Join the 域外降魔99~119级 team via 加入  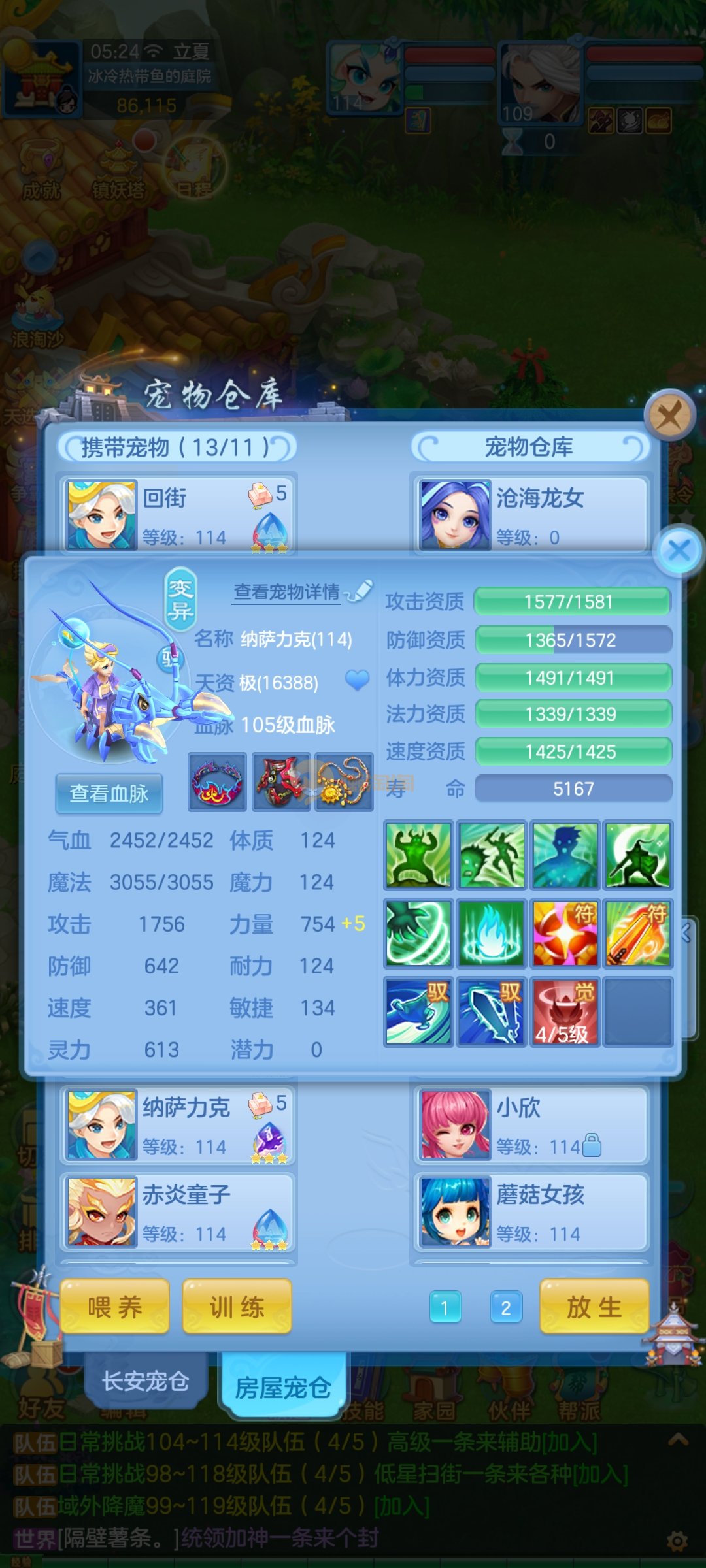pyautogui.click(x=401, y=1507)
